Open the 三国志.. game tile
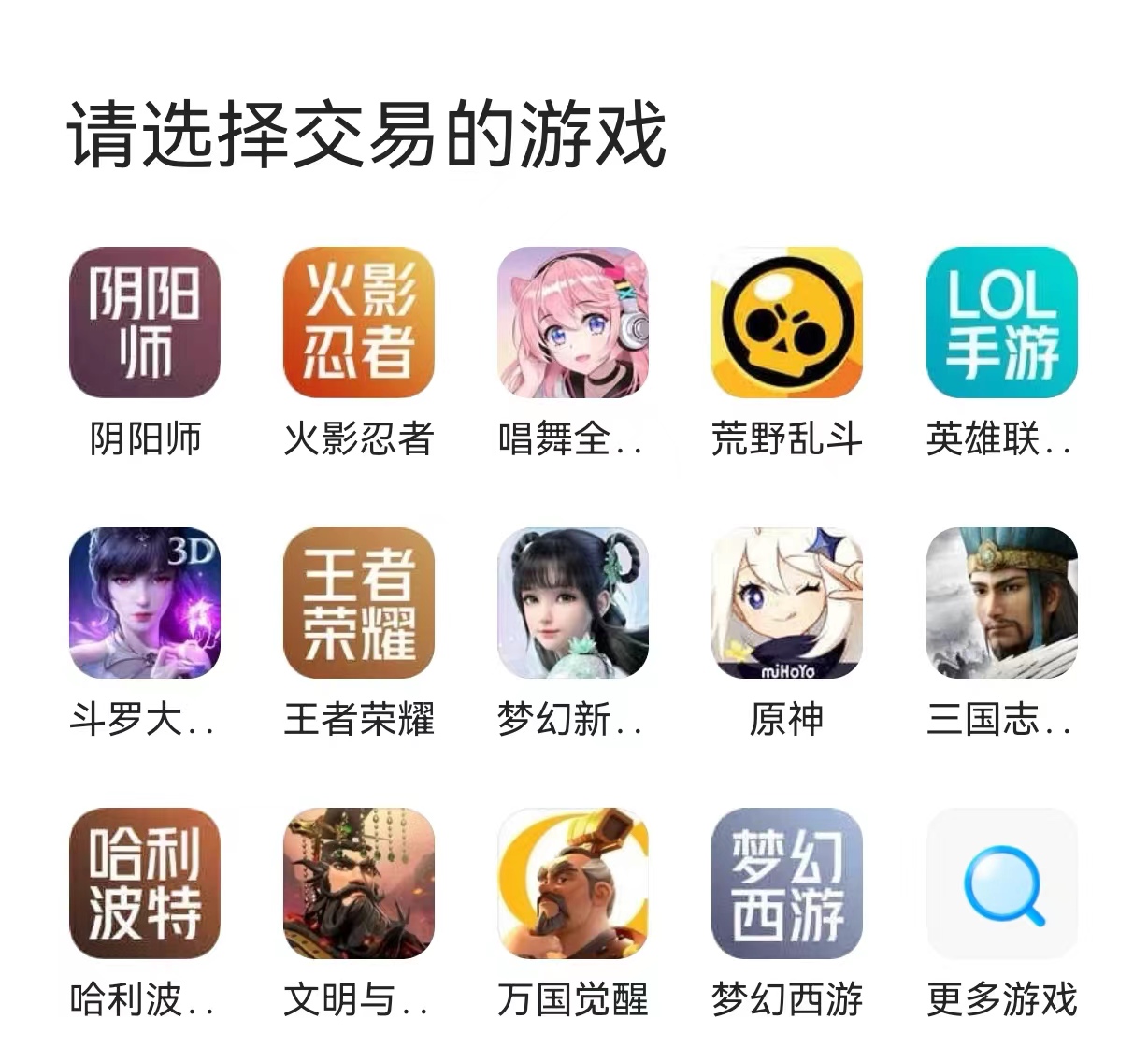 click(1001, 603)
